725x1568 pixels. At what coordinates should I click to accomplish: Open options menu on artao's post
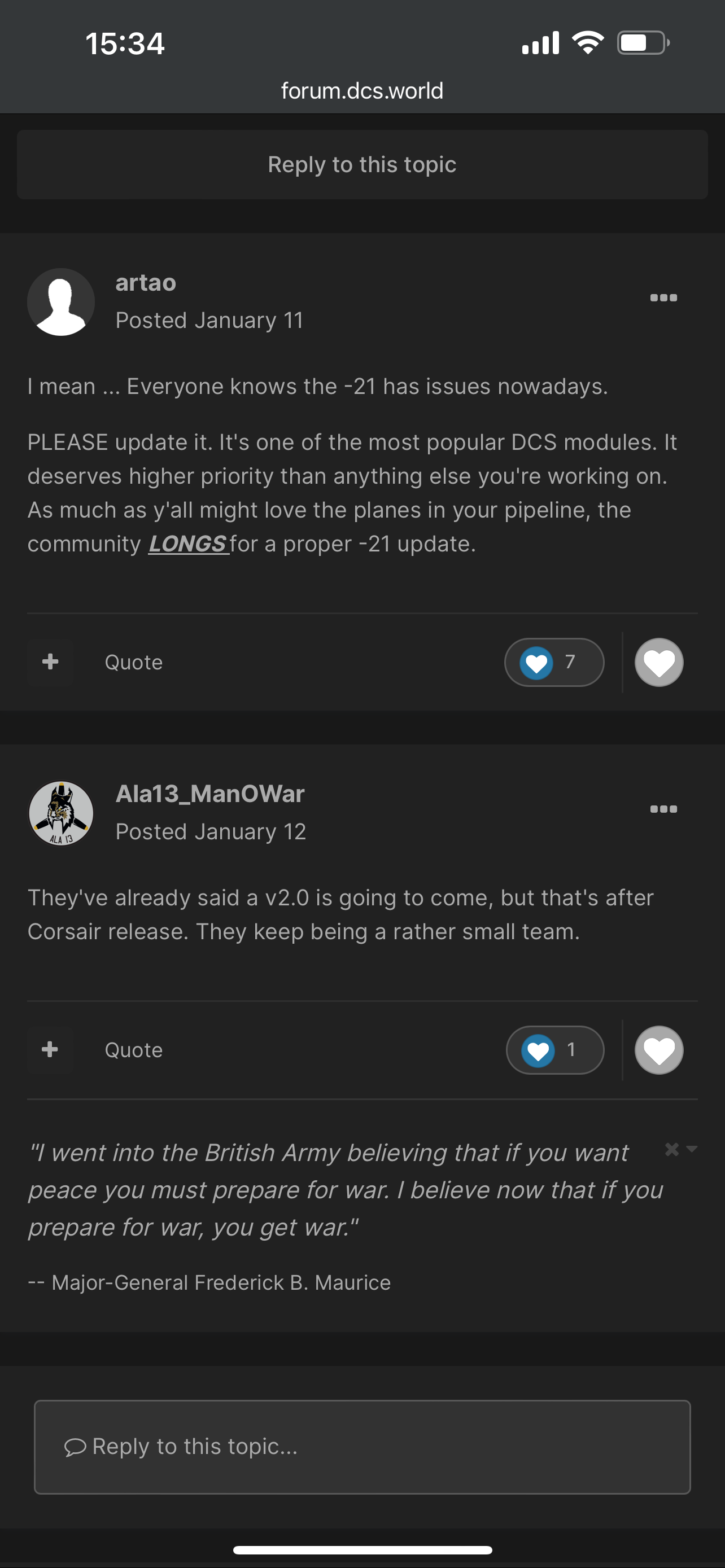tap(663, 297)
